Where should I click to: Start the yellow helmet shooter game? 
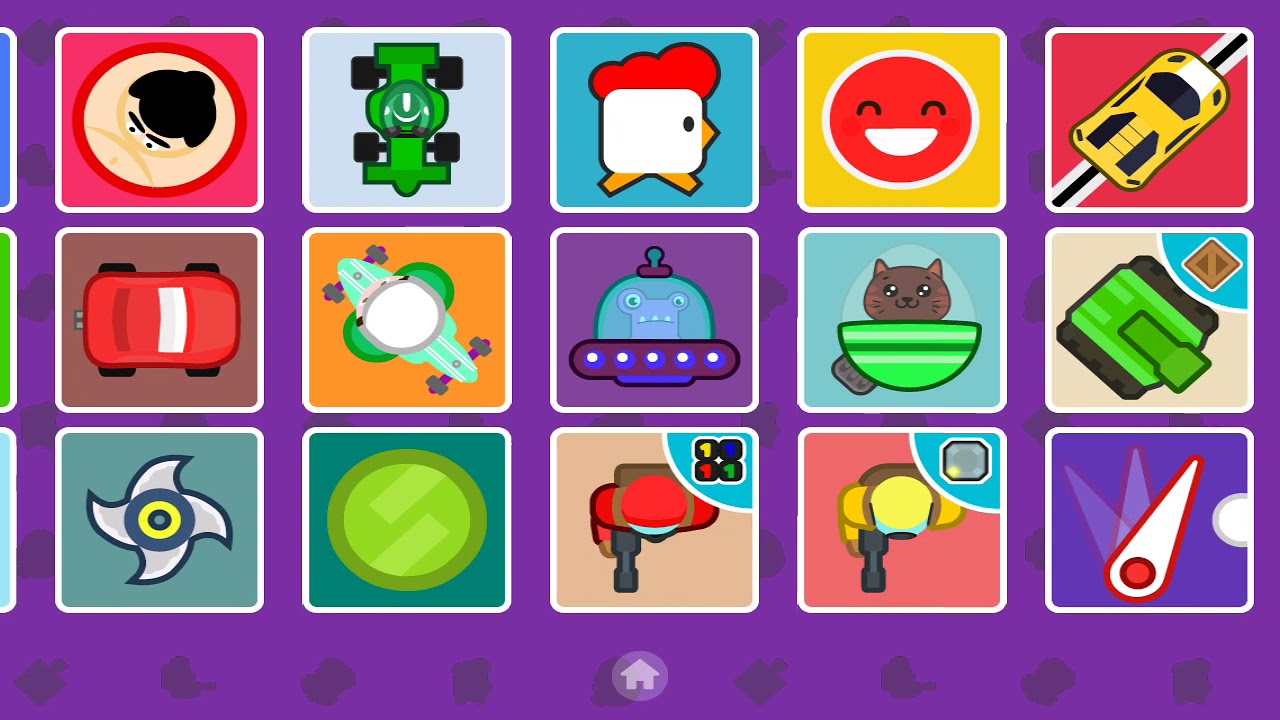(x=901, y=520)
